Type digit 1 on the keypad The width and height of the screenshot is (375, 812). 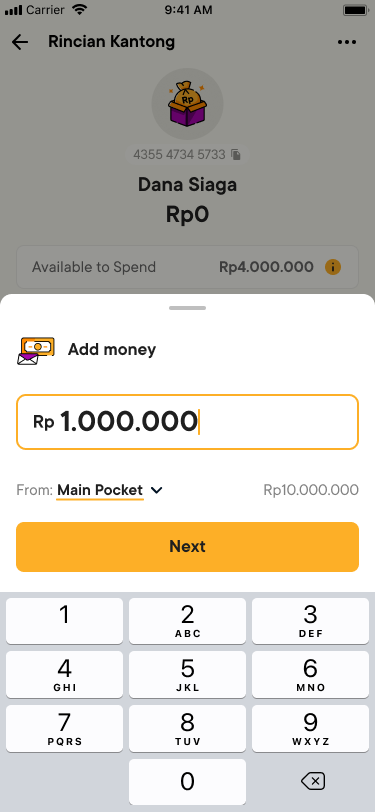[64, 621]
